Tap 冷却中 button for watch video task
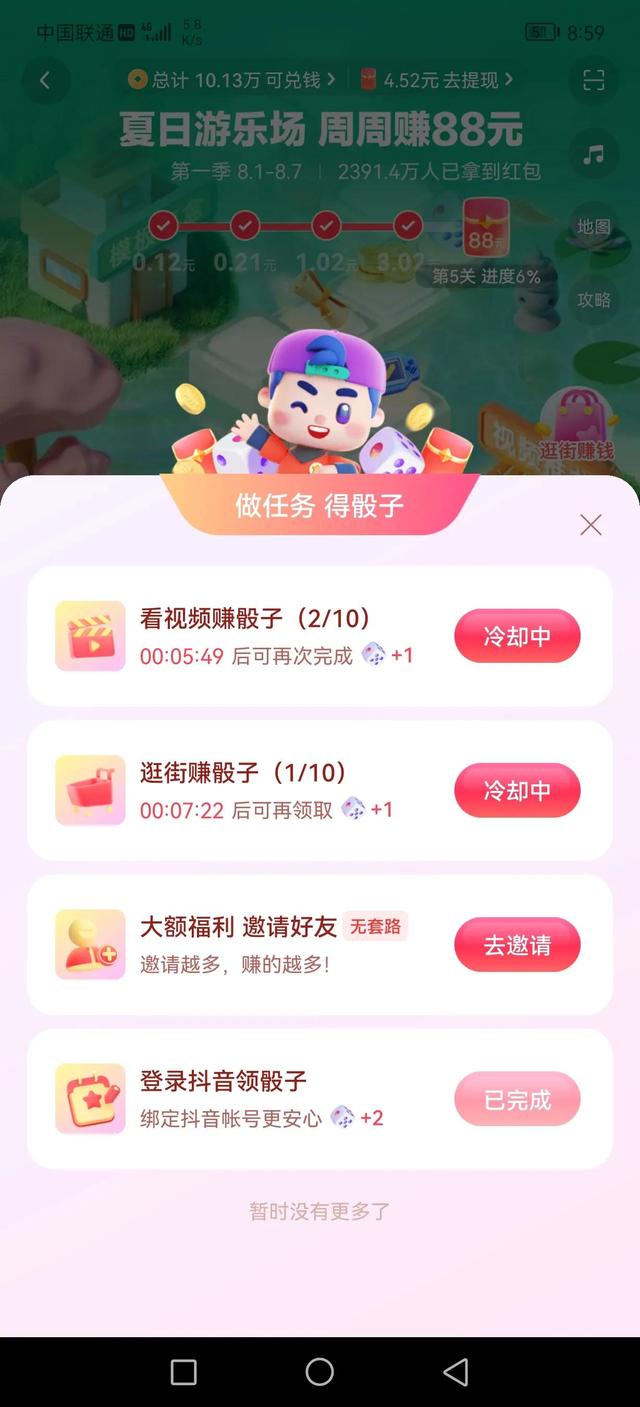 click(517, 636)
